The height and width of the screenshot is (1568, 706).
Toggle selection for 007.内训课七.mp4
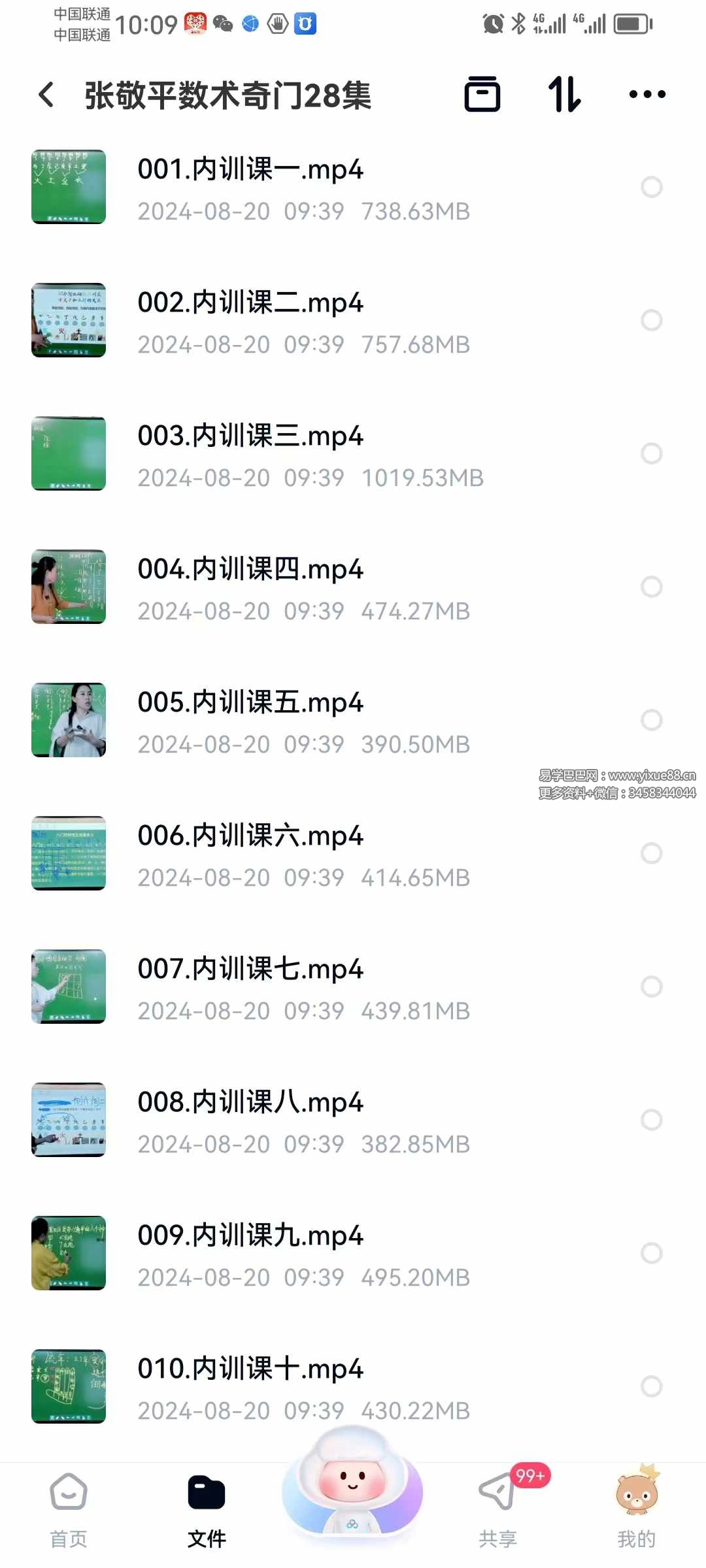(x=651, y=987)
